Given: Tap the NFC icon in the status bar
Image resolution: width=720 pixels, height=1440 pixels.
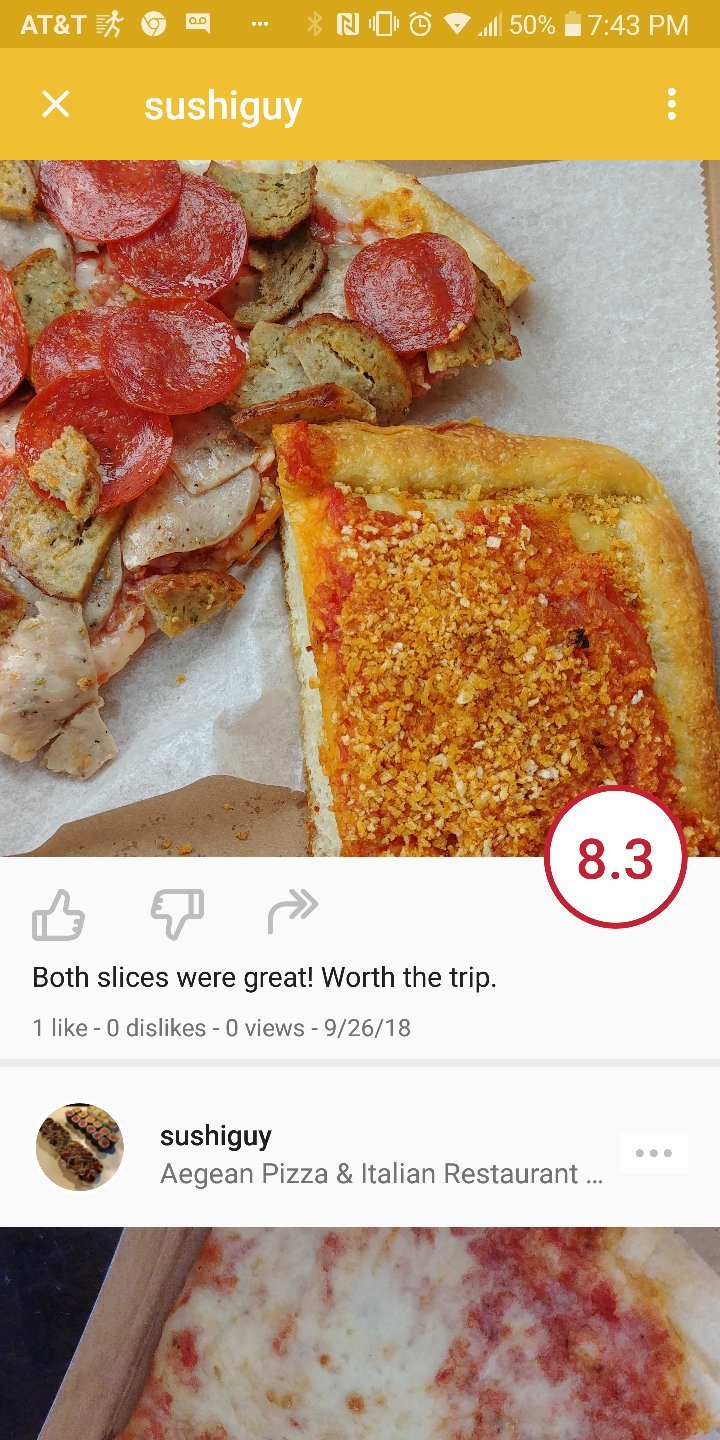Looking at the screenshot, I should (x=349, y=25).
